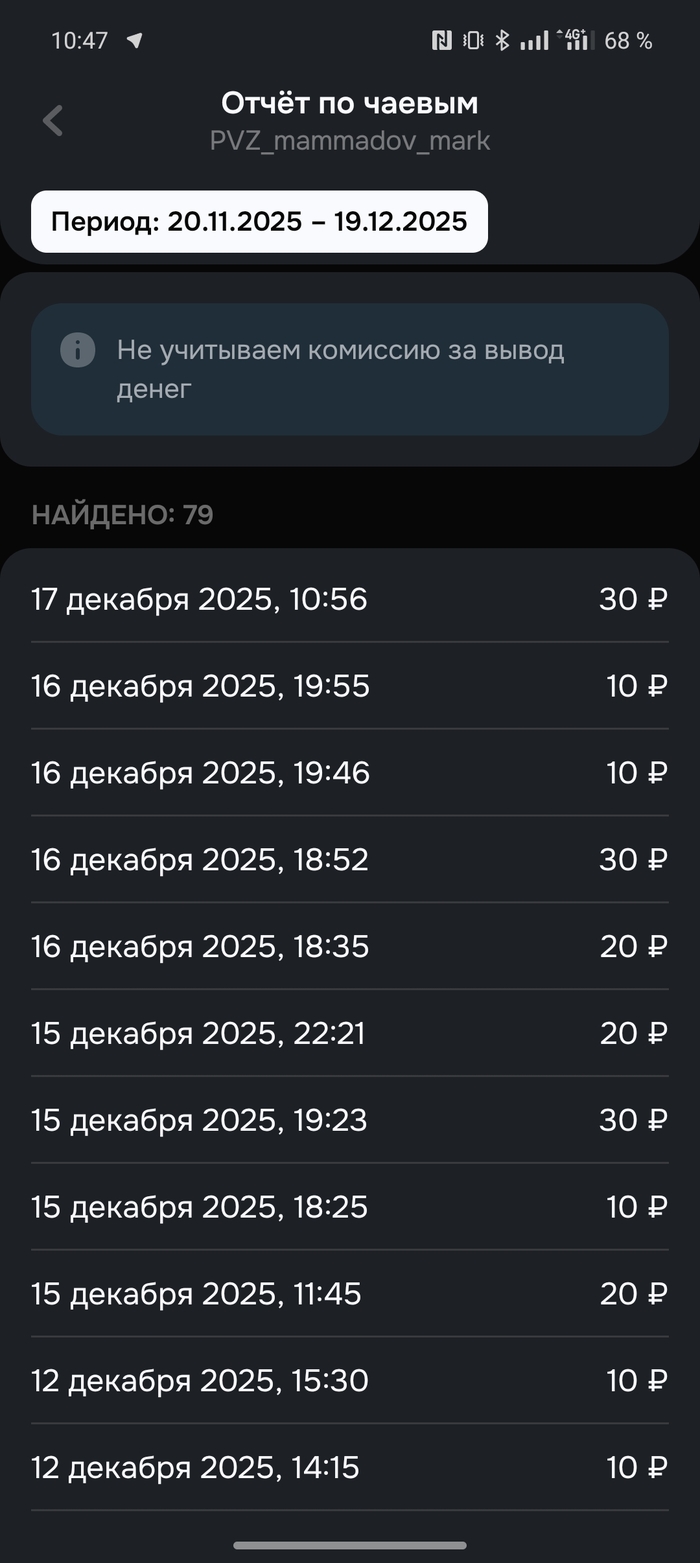Change the report period 20.11.2025 – 19.12.2025
700x1563 pixels.
[x=259, y=221]
